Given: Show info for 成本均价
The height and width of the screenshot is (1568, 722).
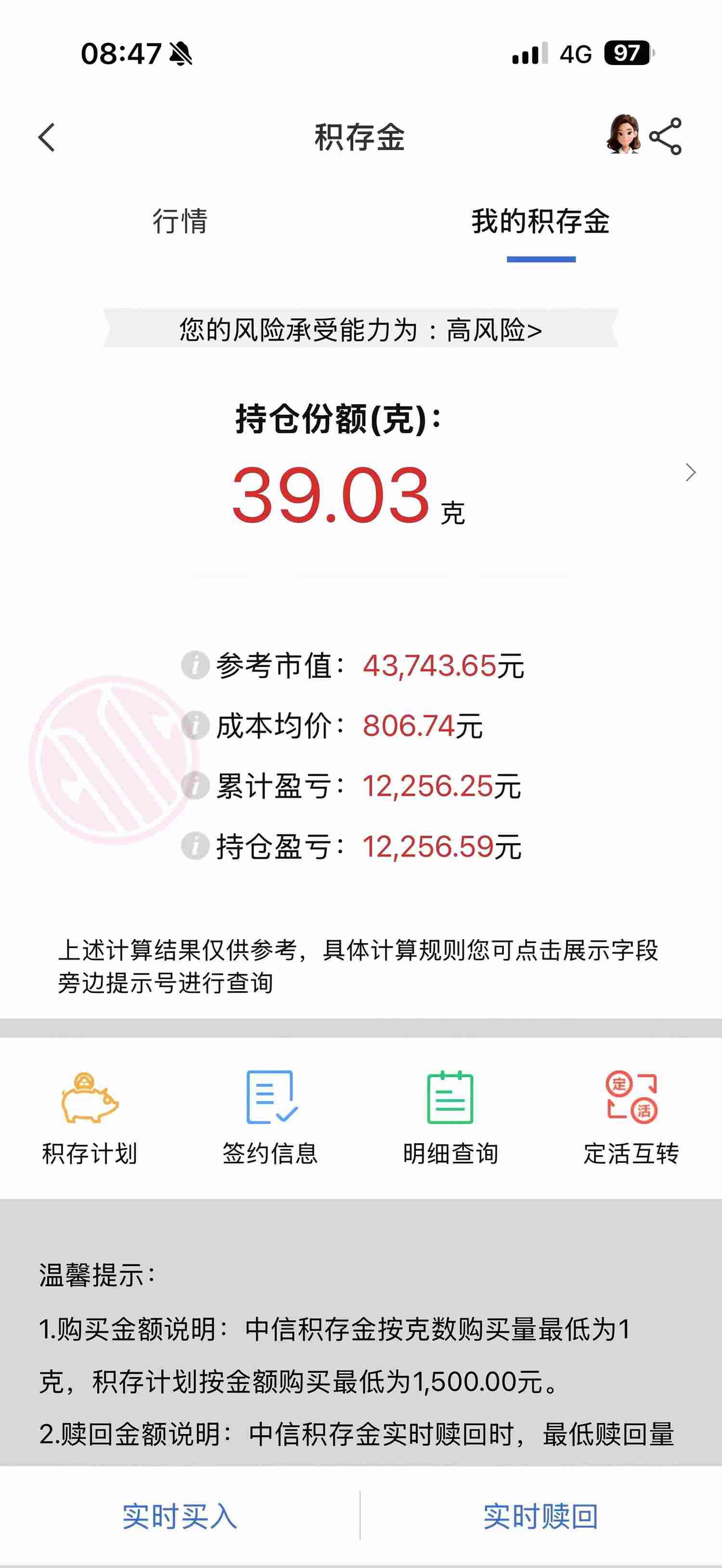Looking at the screenshot, I should coord(195,725).
